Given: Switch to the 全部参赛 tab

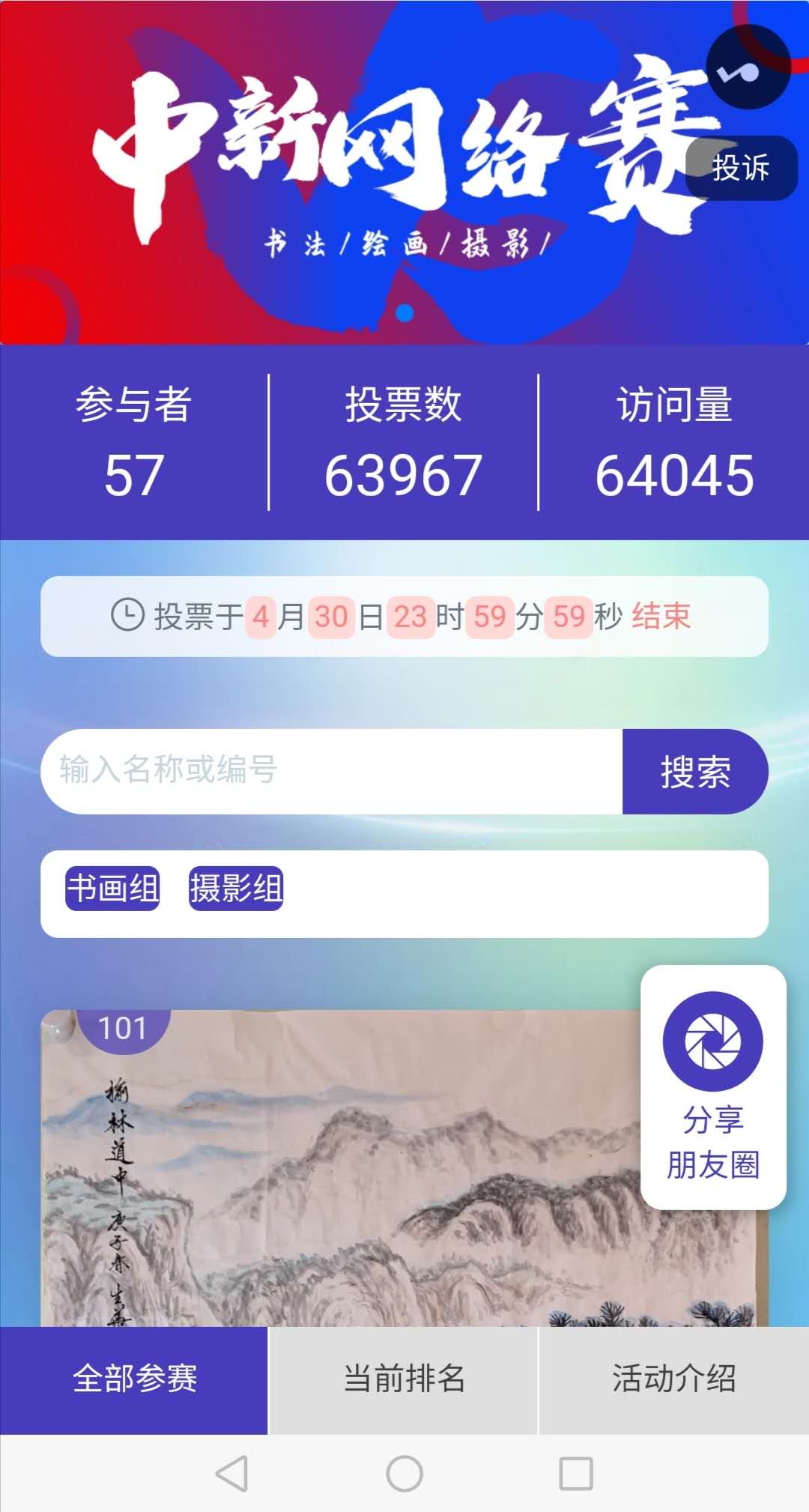Looking at the screenshot, I should (x=134, y=1379).
